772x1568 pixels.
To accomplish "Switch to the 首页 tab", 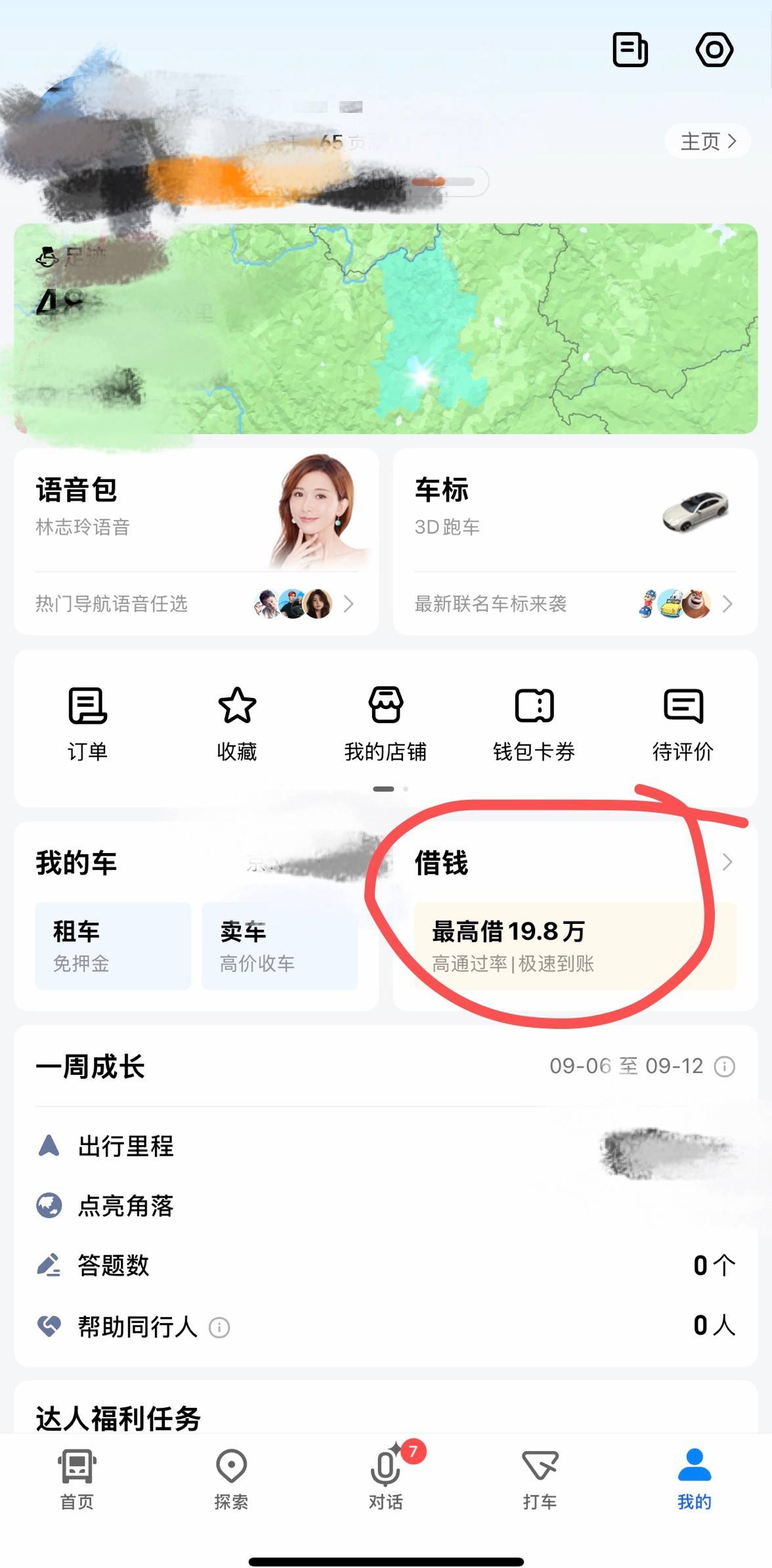I will pyautogui.click(x=77, y=1477).
